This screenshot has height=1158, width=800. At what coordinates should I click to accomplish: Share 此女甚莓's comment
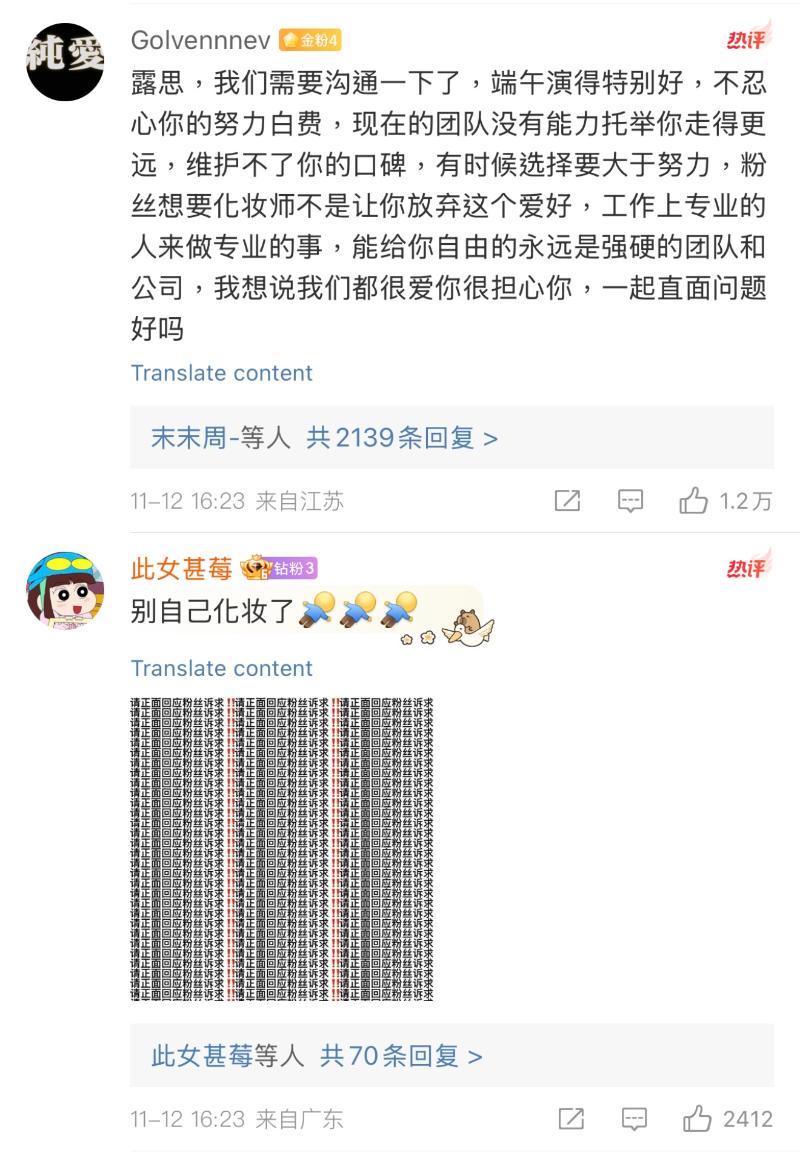571,1119
